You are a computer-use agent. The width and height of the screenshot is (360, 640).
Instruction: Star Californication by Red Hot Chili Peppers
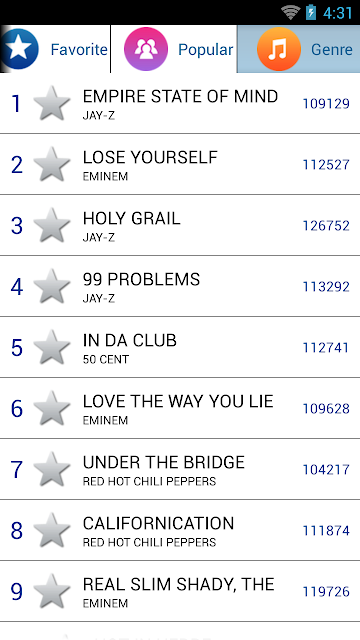tap(52, 530)
